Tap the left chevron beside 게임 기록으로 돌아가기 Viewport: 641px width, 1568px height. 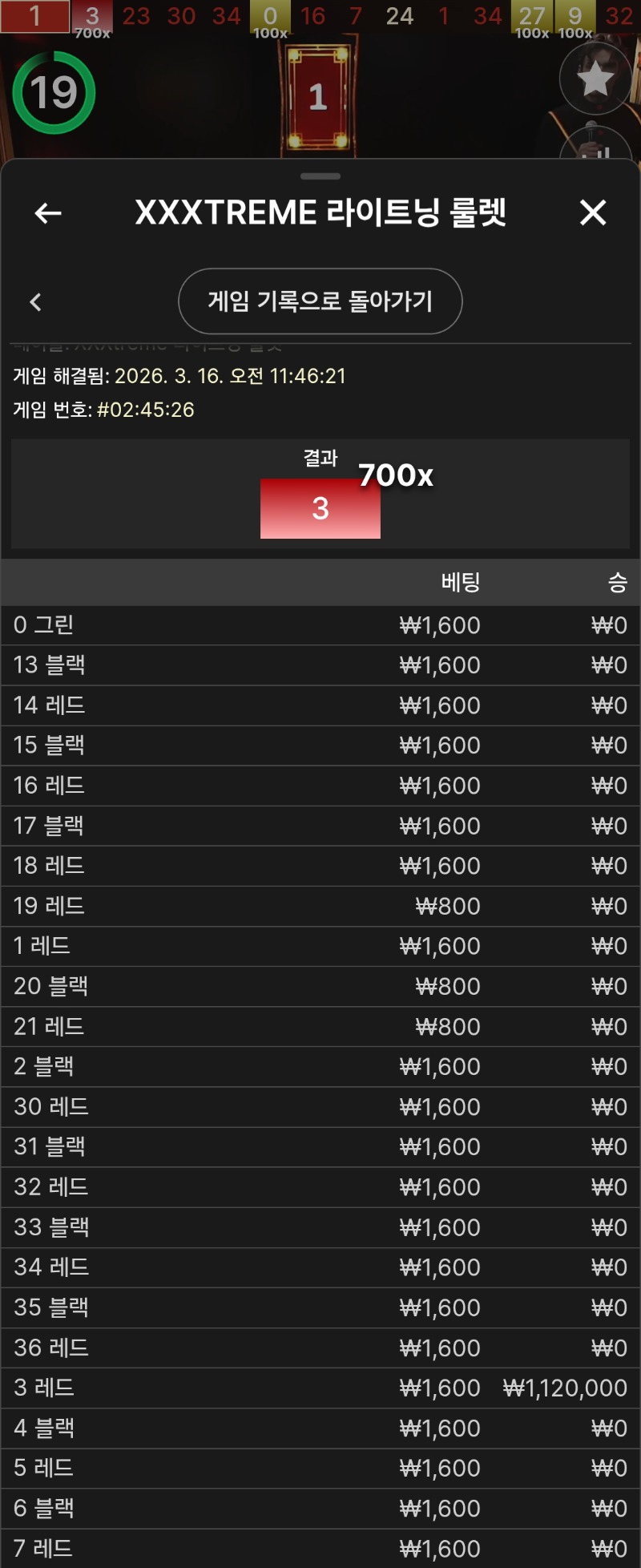35,302
